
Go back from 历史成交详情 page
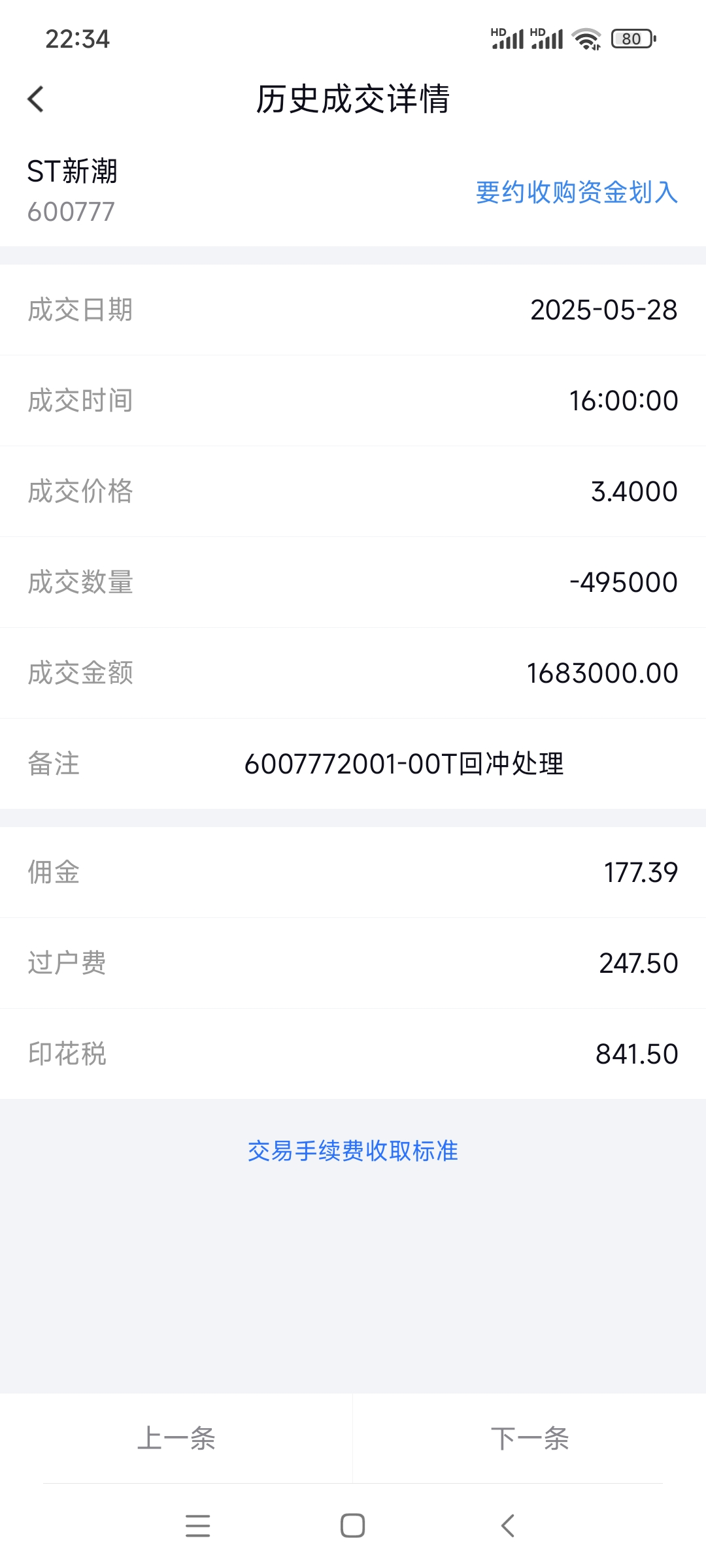[36, 99]
